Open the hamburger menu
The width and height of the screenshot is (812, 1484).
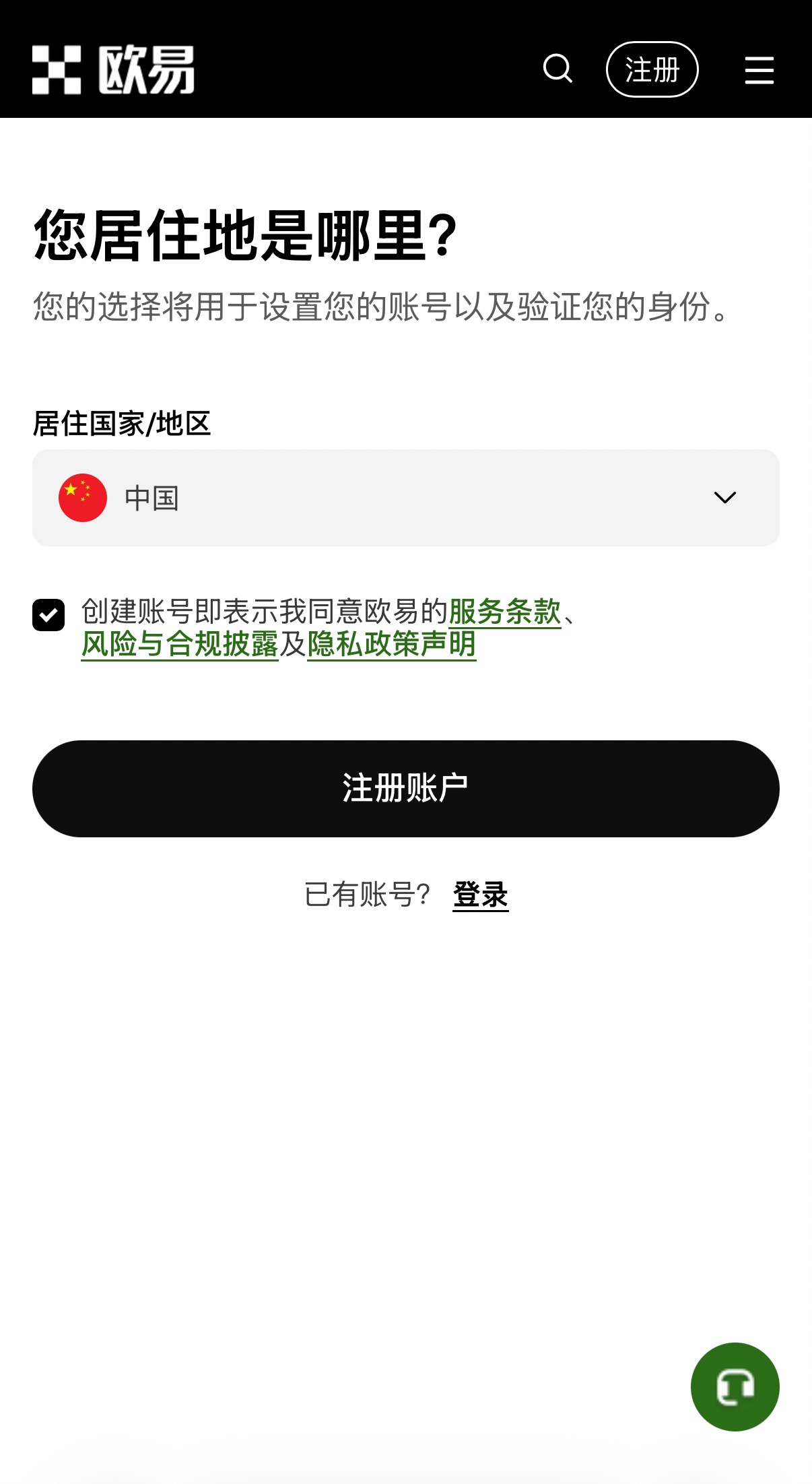(759, 70)
